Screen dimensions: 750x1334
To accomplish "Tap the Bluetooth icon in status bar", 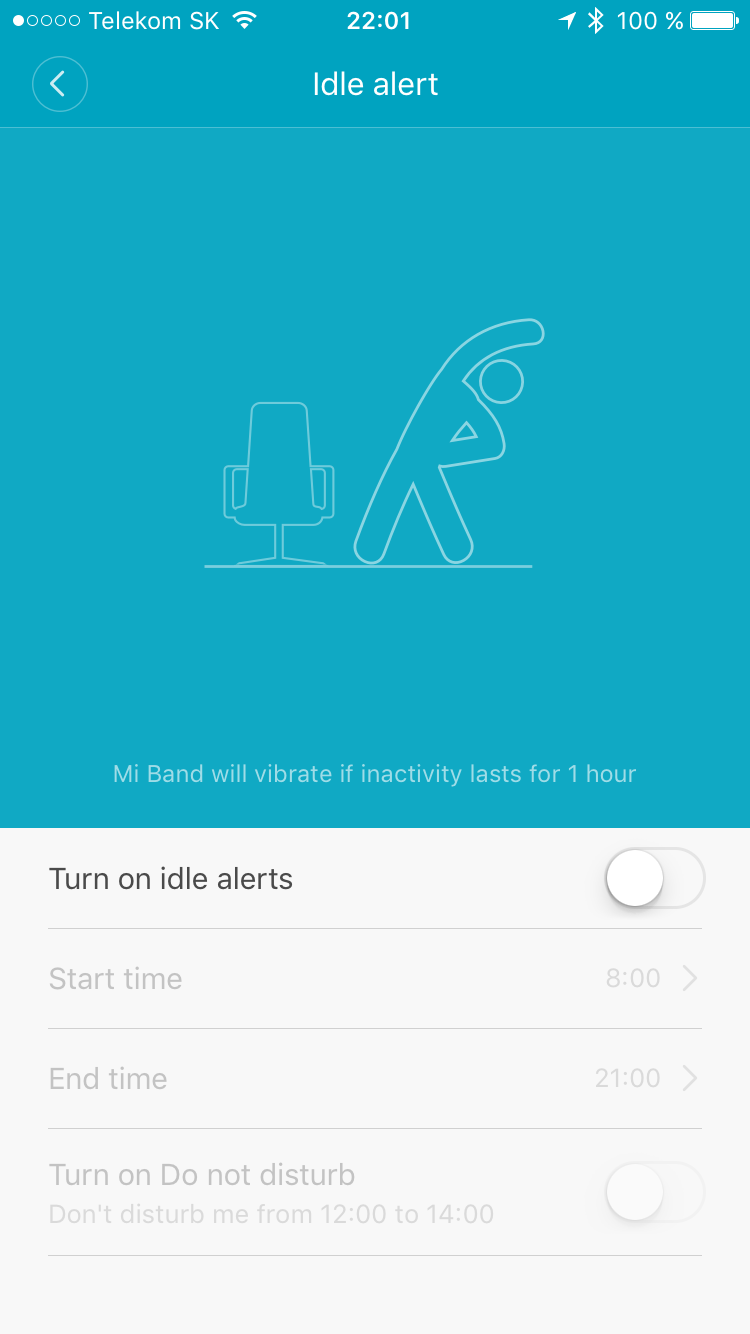I will pyautogui.click(x=594, y=20).
